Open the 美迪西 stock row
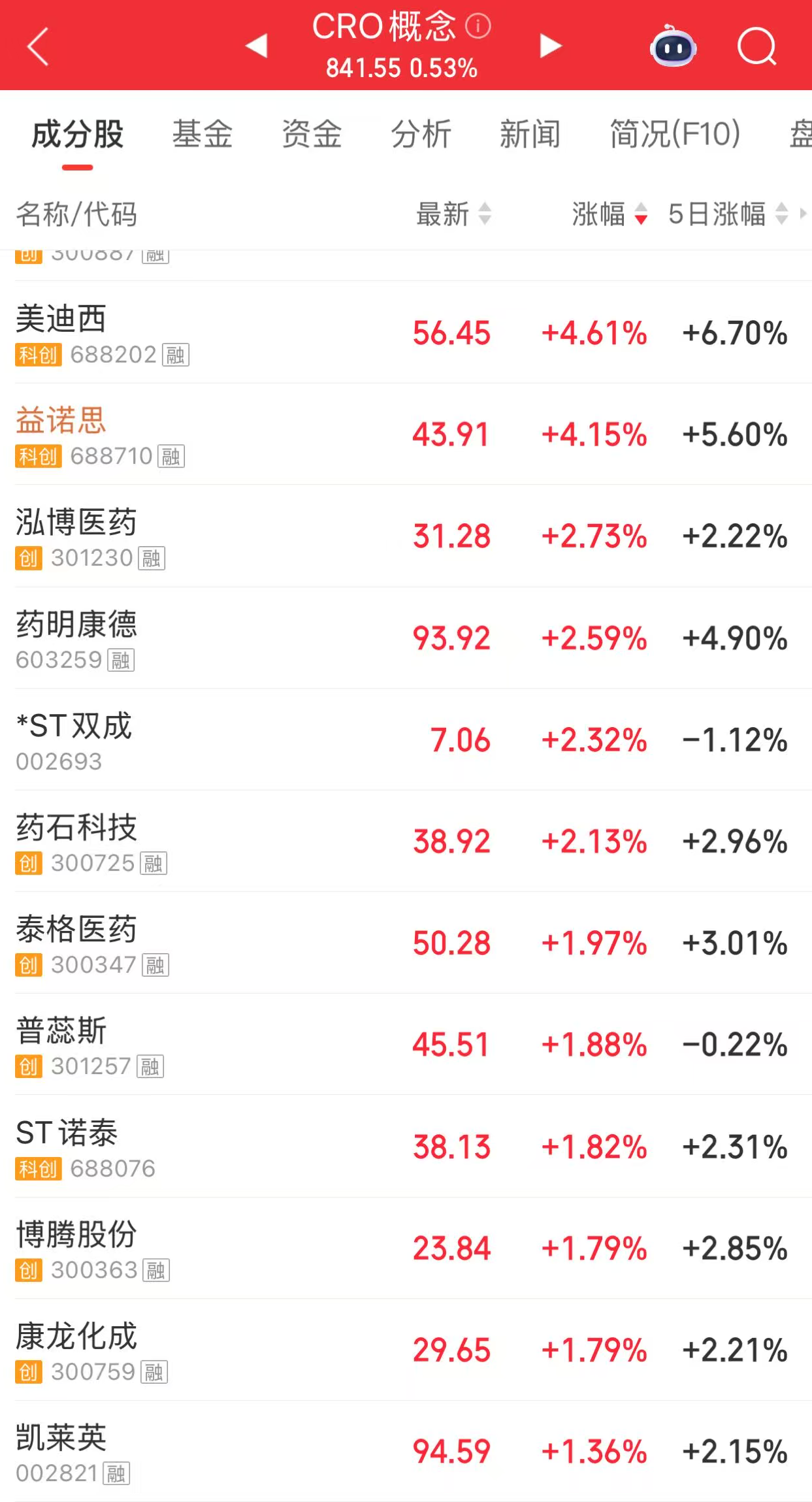The height and width of the screenshot is (1502, 812). 405,333
